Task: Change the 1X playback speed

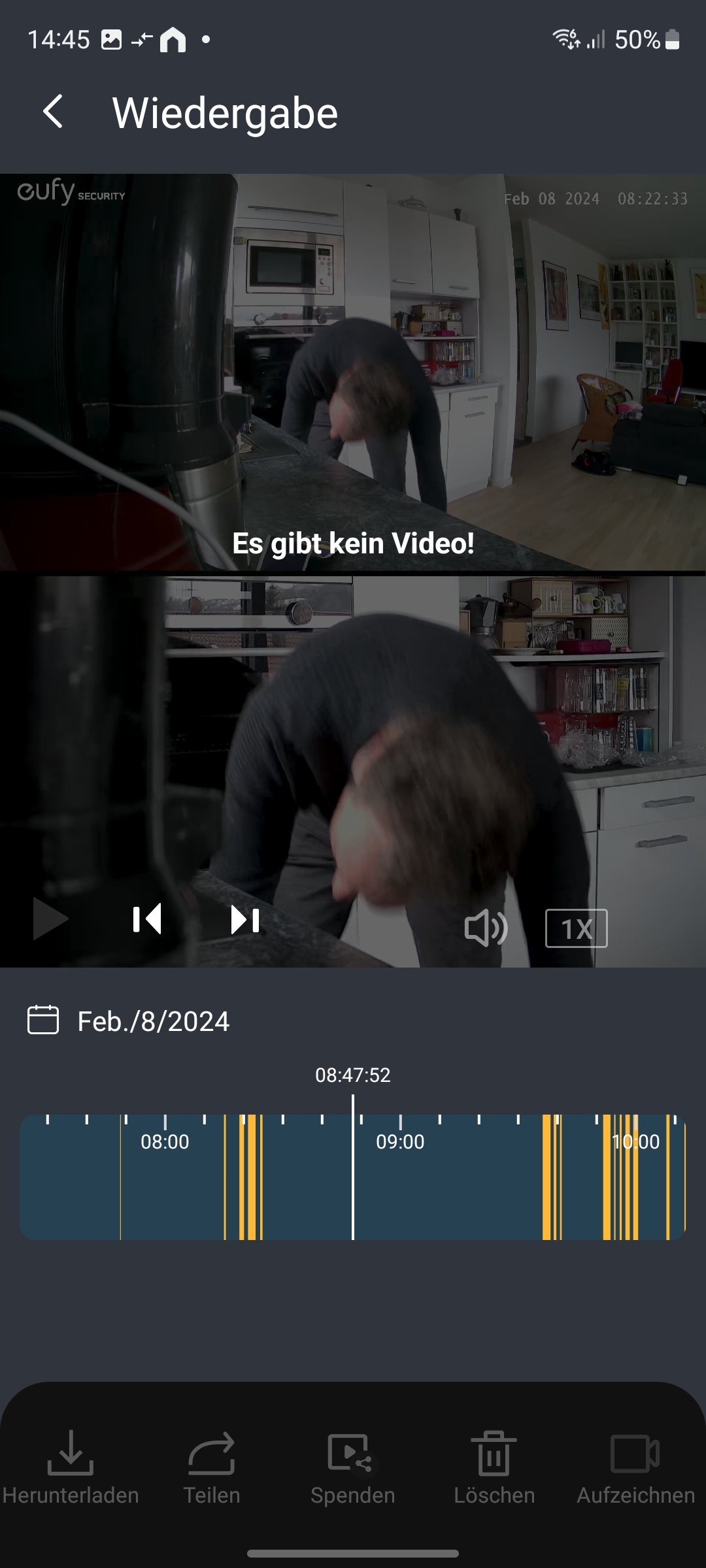Action: tap(576, 928)
